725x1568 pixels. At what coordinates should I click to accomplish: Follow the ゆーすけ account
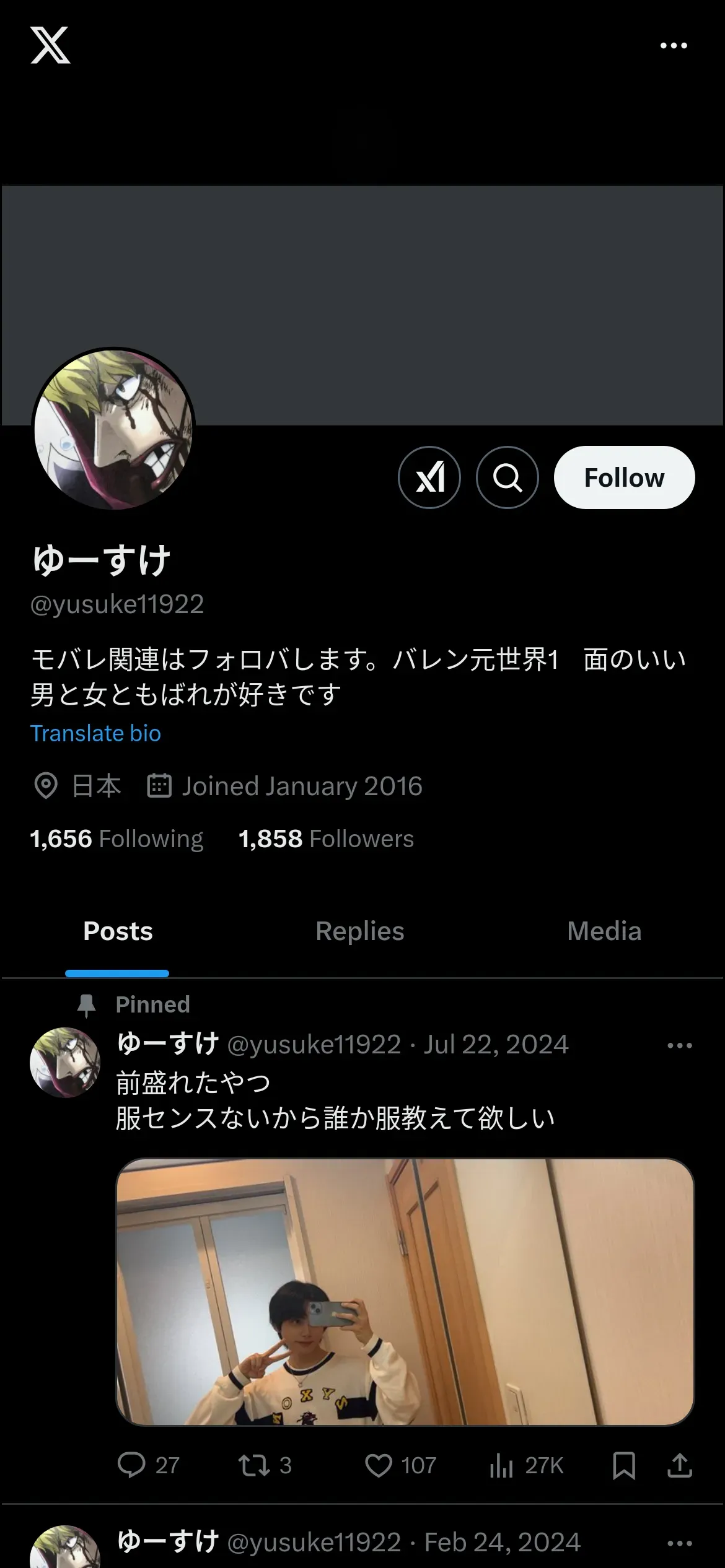click(x=624, y=477)
